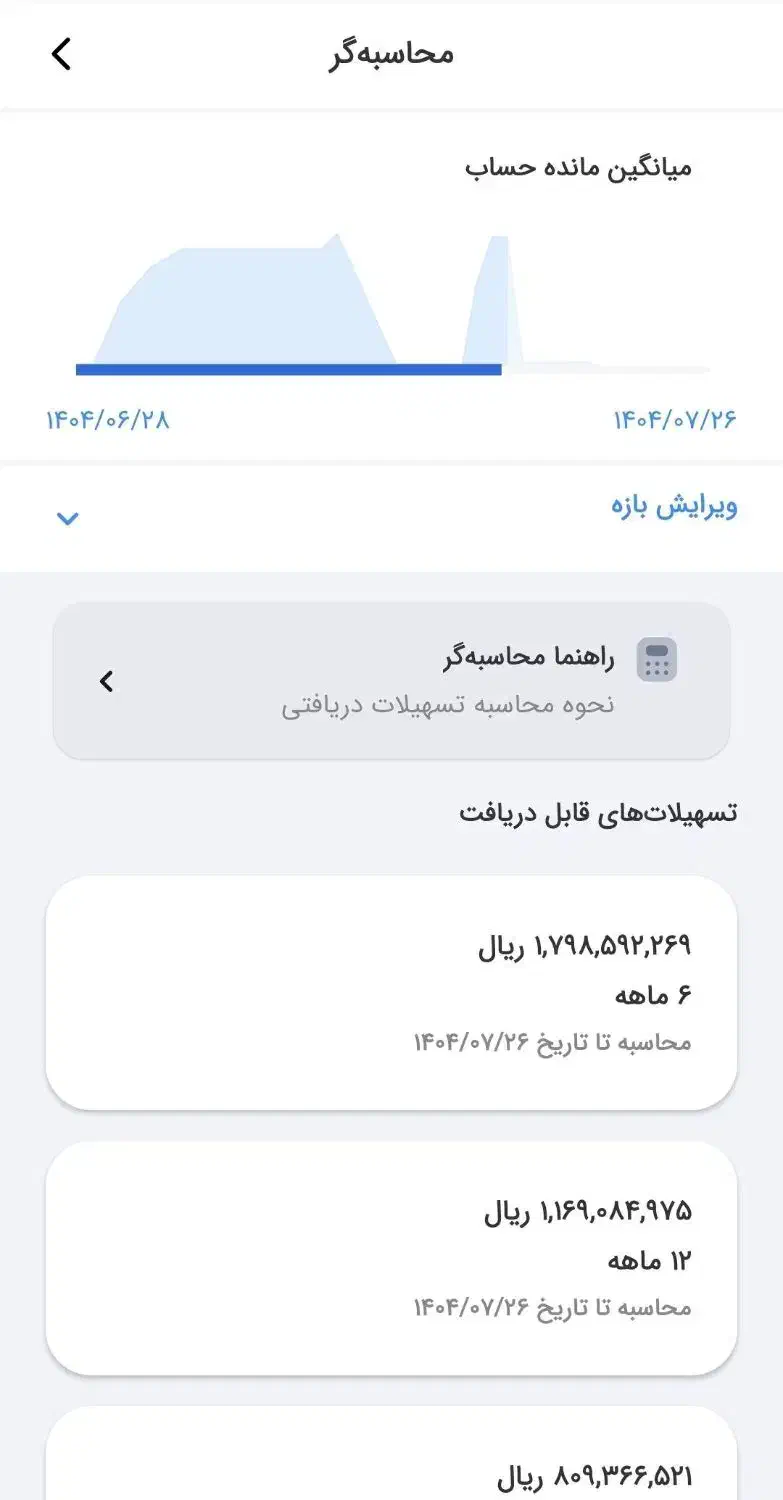Open راهنما محاسبه‌گر guide card
The width and height of the screenshot is (783, 1500).
tap(391, 681)
